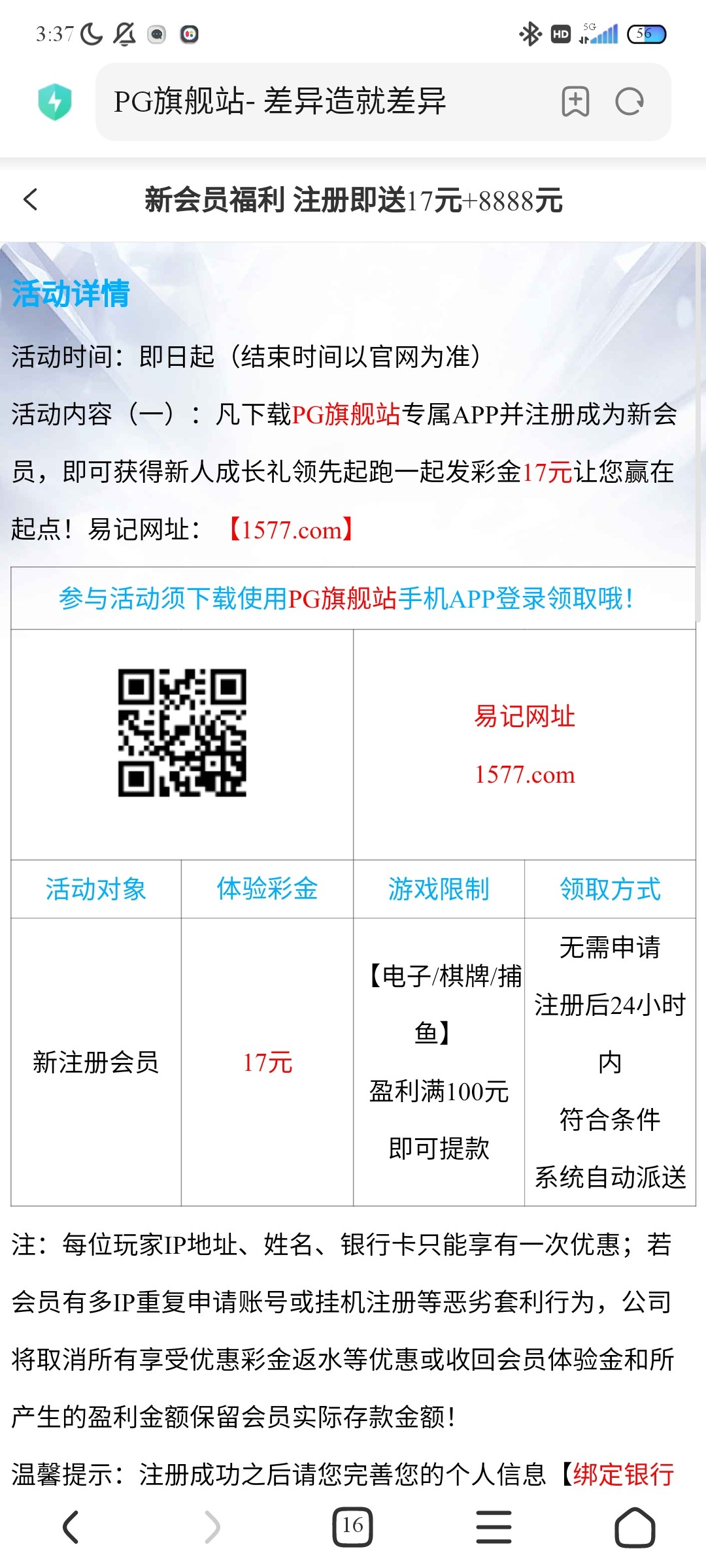Open the browser security shield icon
This screenshot has width=706, height=1568.
pos(55,102)
